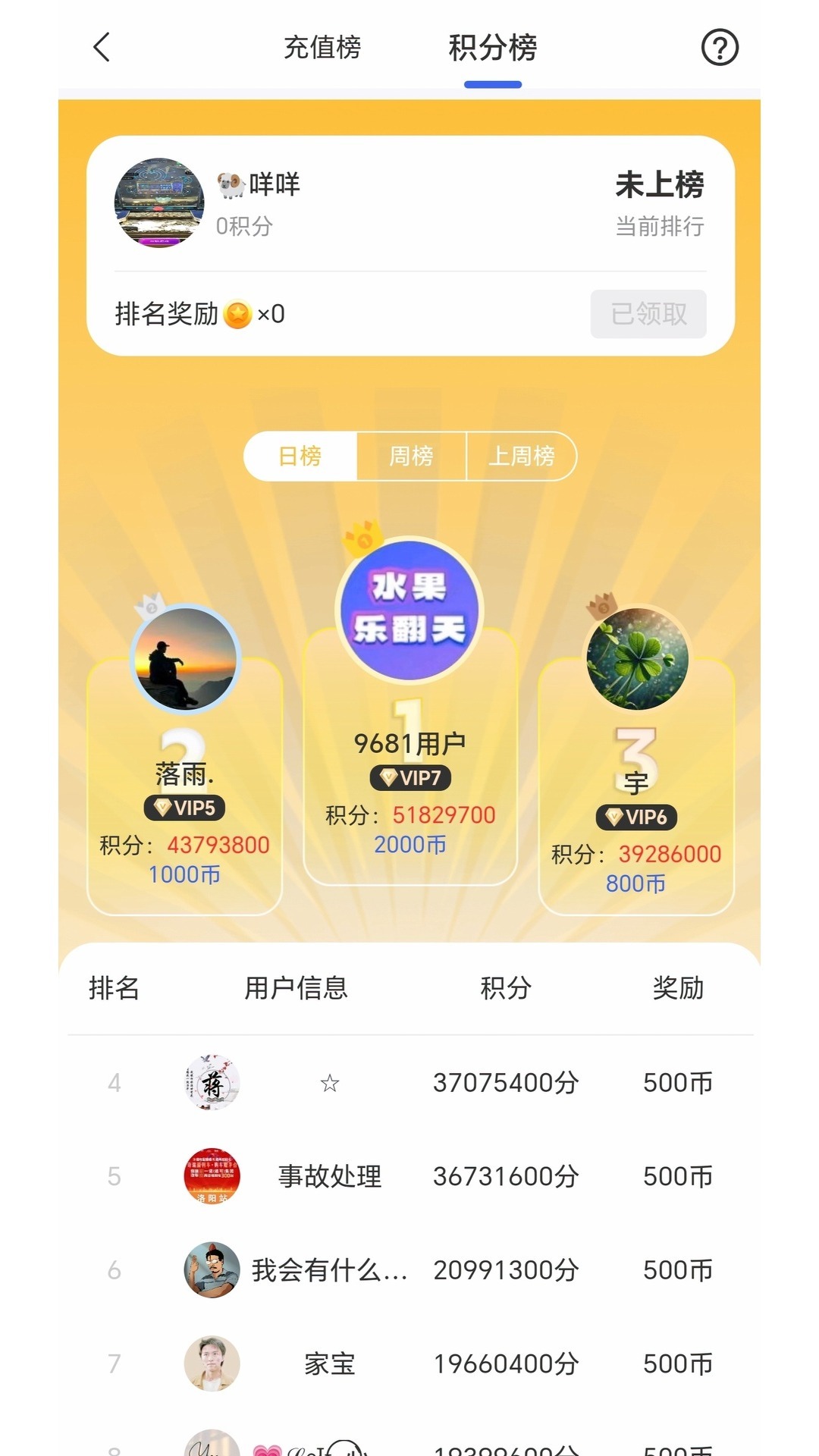Tap the 已领取 reward button
This screenshot has width=819, height=1456.
[x=648, y=314]
